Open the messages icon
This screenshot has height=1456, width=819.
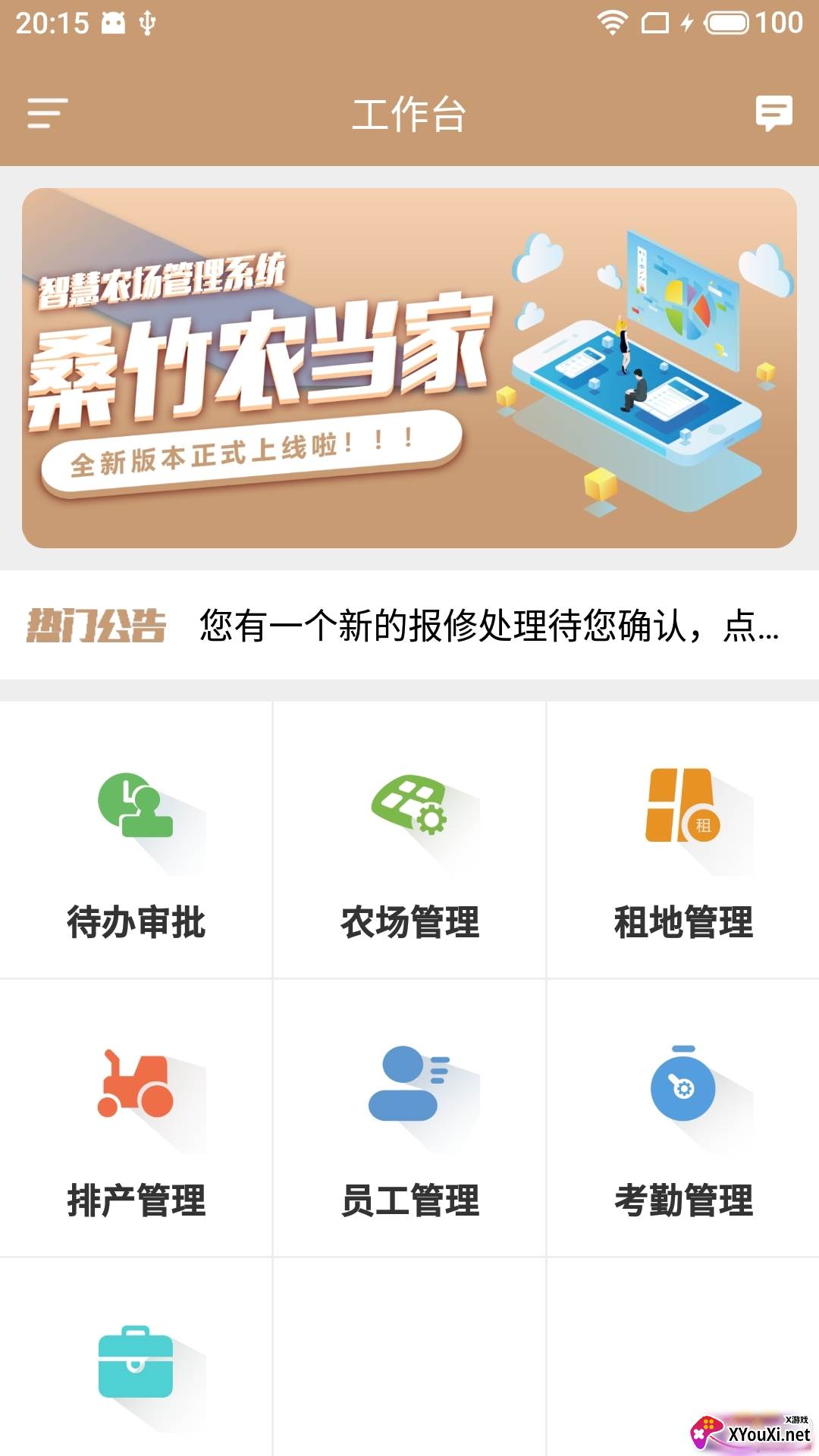point(773,113)
